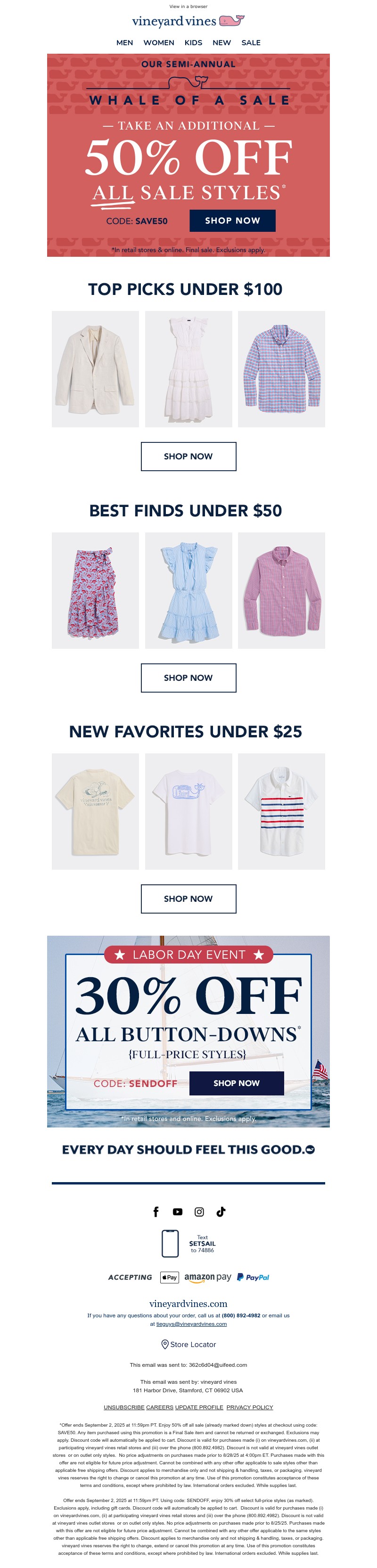This screenshot has height=1568, width=377.
Task: Open the Facebook icon
Action: pos(156,1211)
